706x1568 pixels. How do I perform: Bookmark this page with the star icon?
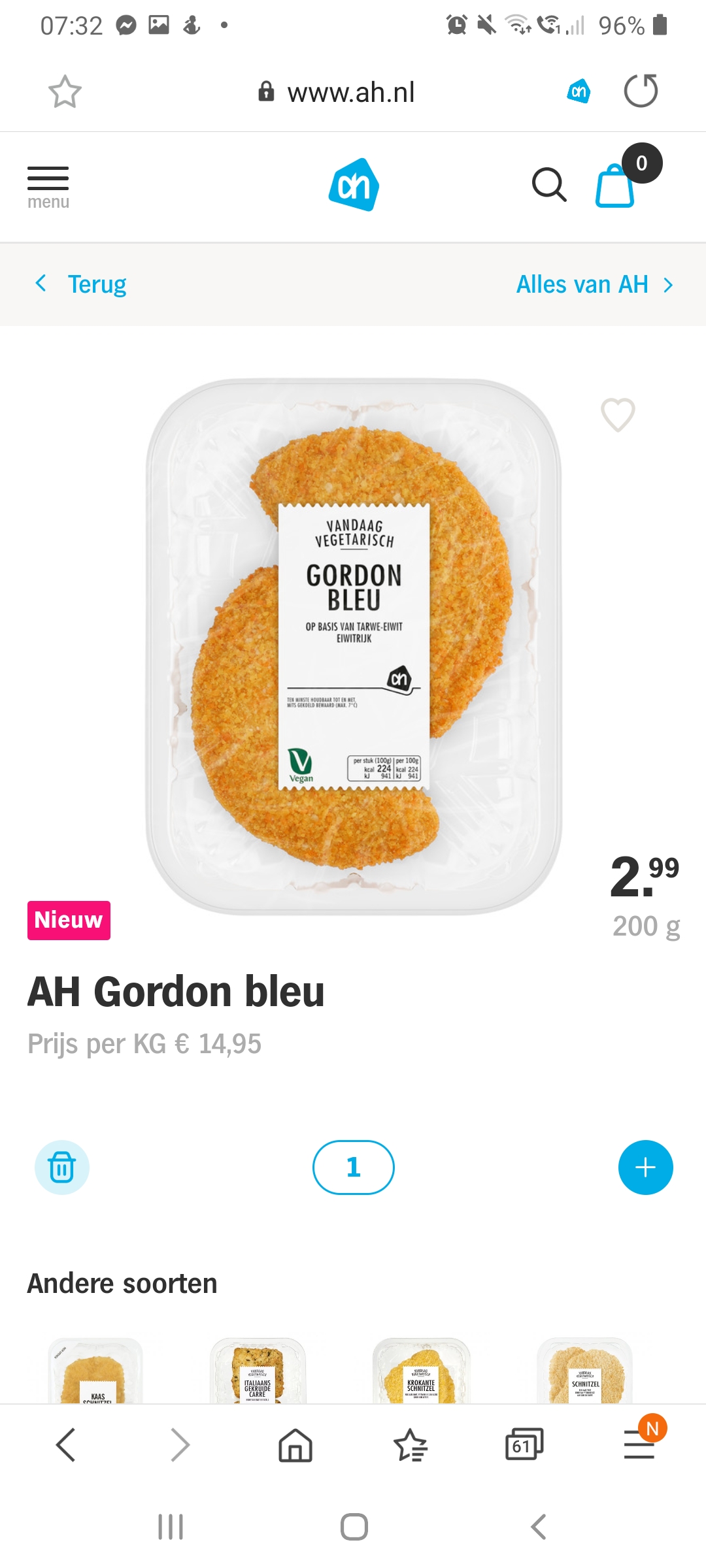click(65, 91)
